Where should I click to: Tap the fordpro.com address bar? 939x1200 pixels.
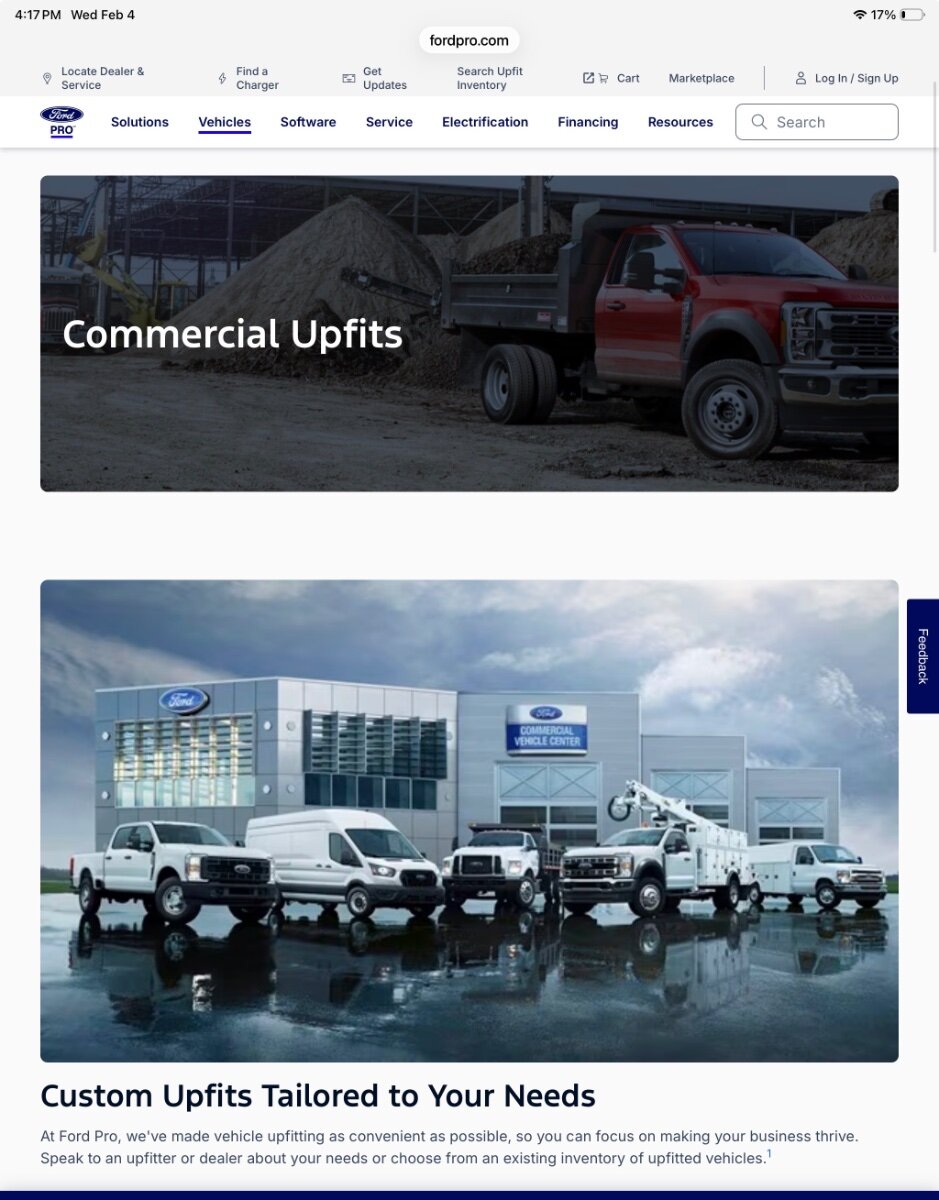click(469, 41)
